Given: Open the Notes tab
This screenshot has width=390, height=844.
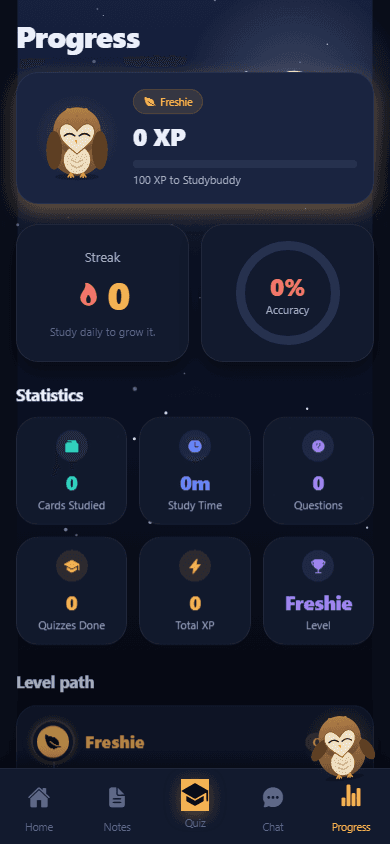Looking at the screenshot, I should 117,808.
